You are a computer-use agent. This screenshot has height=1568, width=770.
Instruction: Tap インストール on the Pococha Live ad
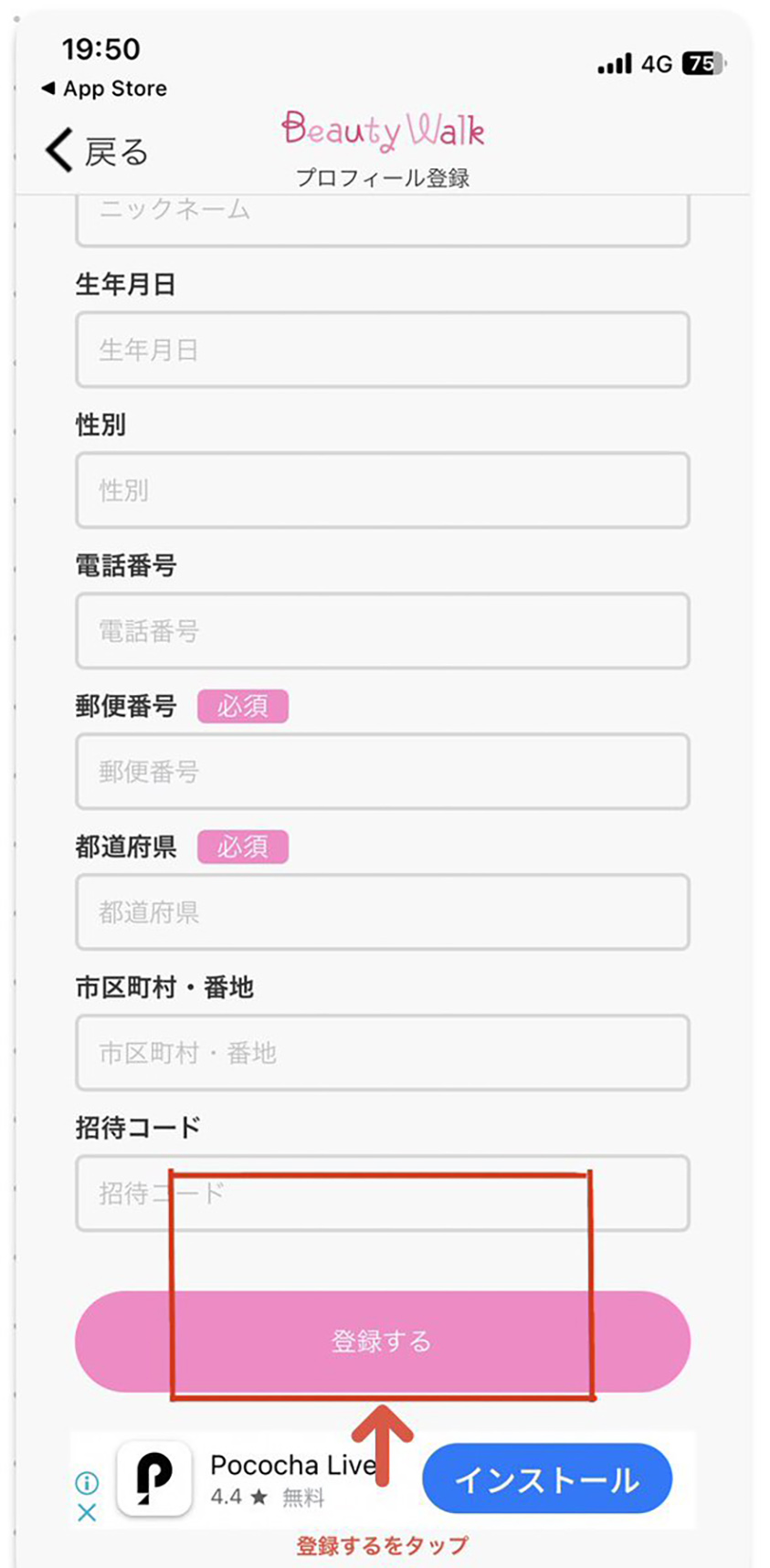(547, 1479)
